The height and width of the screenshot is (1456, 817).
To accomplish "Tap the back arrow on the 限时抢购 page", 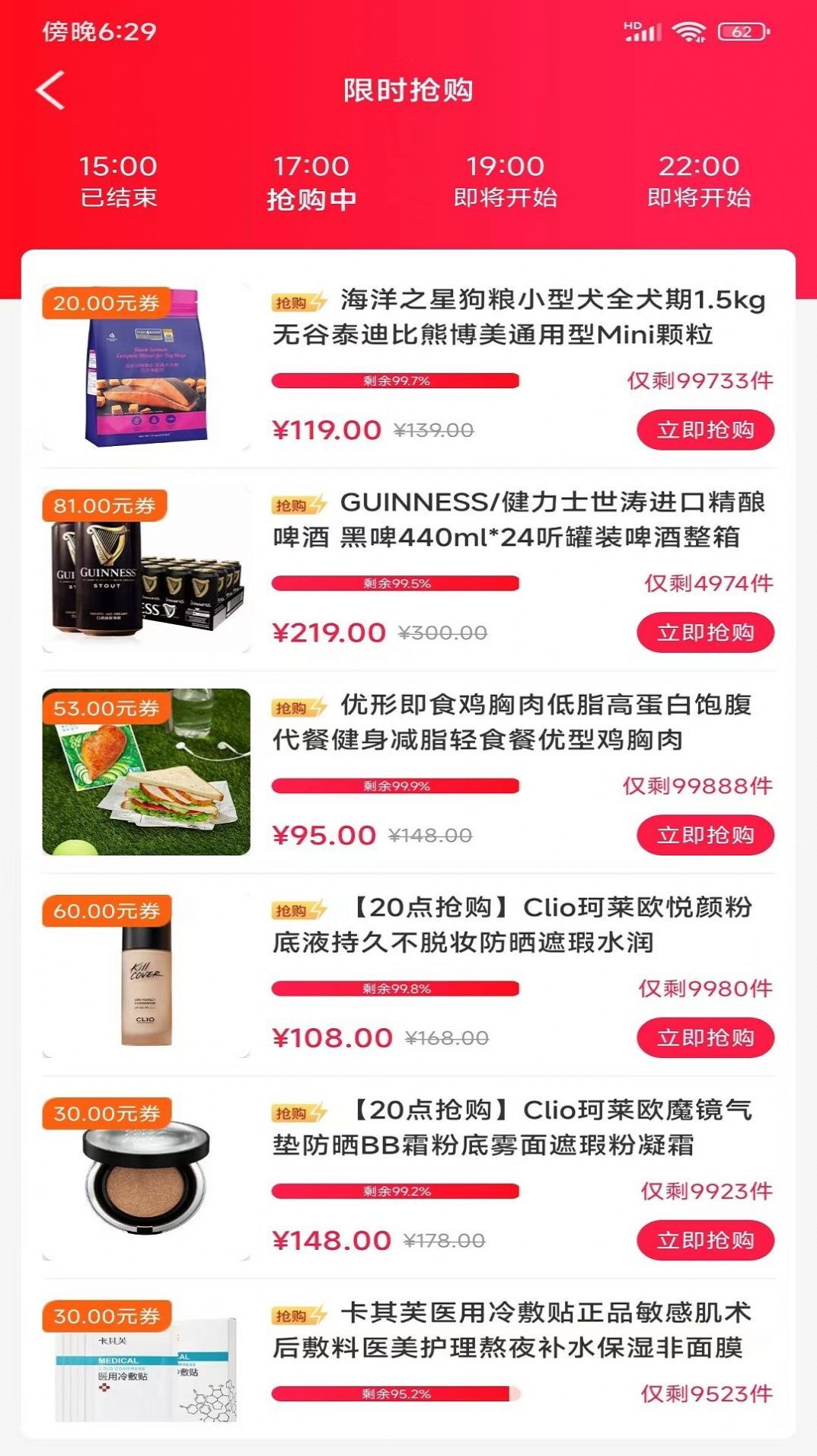I will (49, 90).
